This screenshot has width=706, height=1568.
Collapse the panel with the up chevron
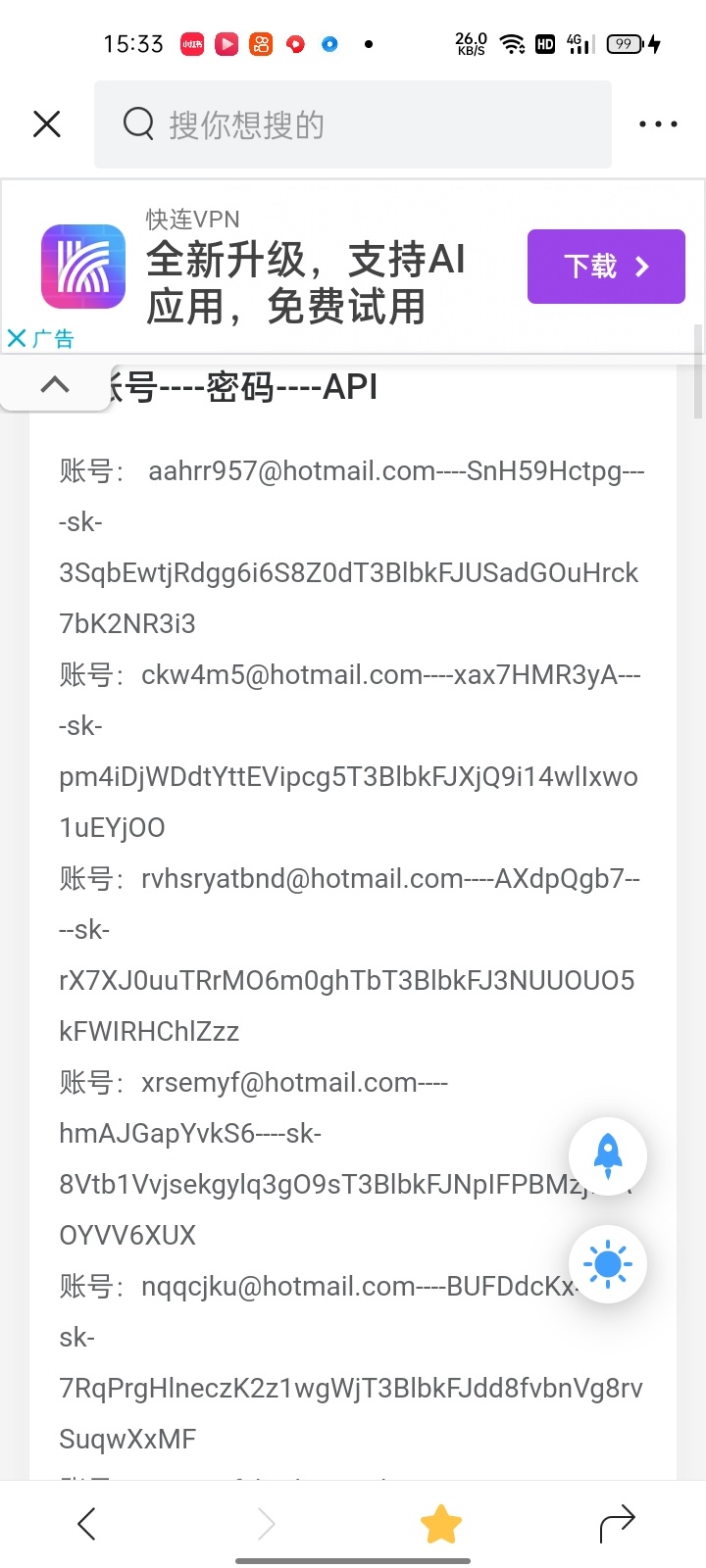(x=55, y=385)
